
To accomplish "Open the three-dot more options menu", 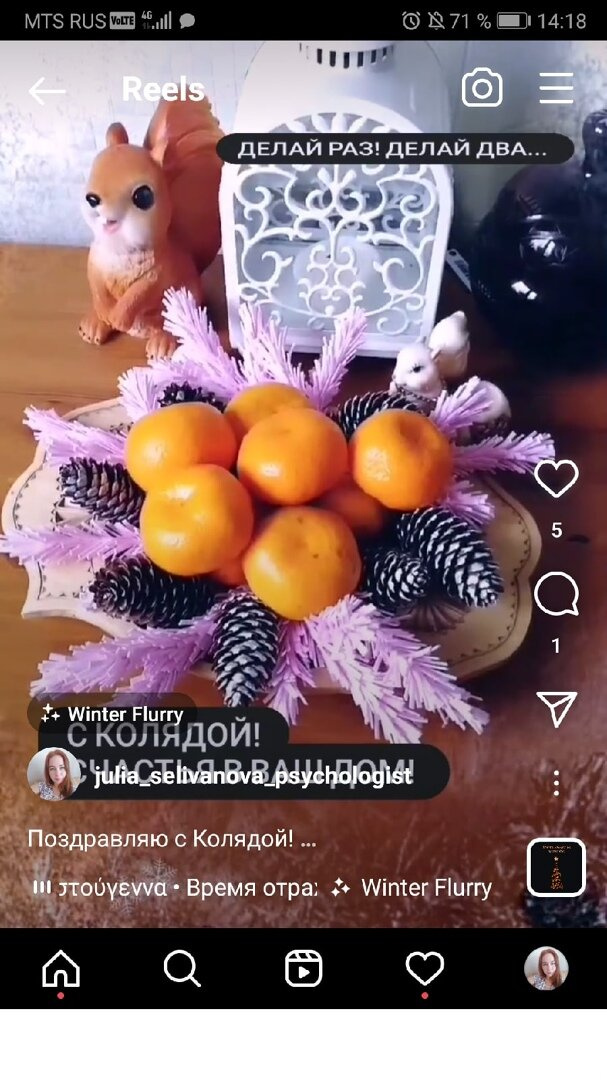I will click(556, 782).
